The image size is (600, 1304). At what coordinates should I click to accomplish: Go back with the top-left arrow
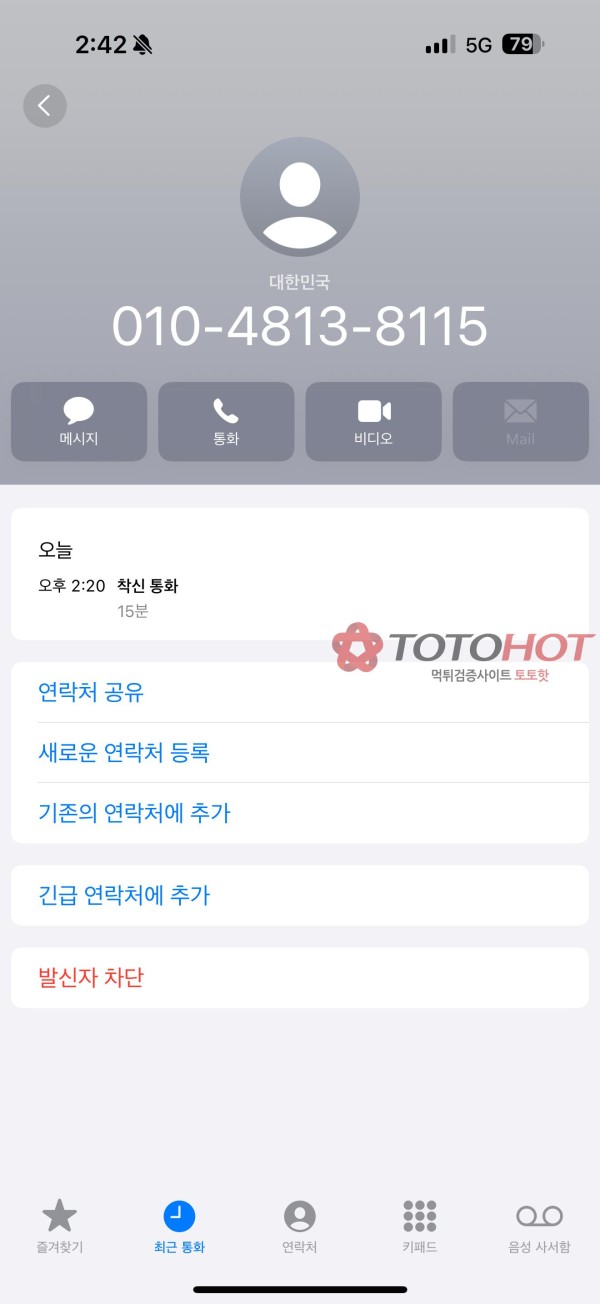point(45,106)
